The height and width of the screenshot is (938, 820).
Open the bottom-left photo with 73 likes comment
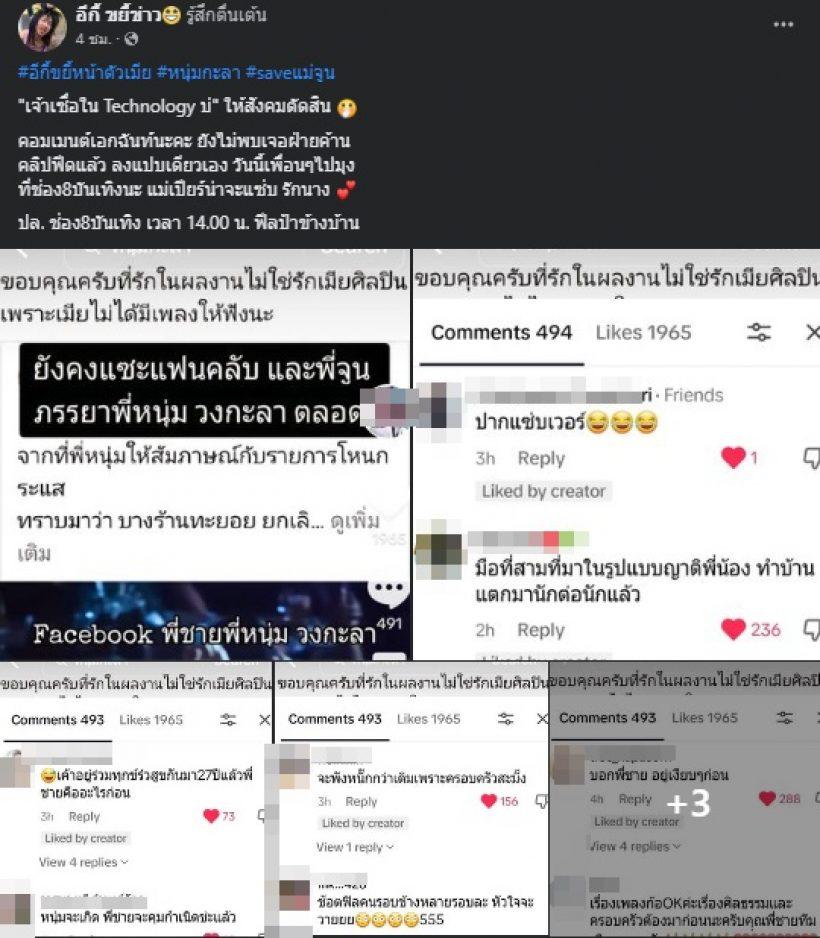135,800
